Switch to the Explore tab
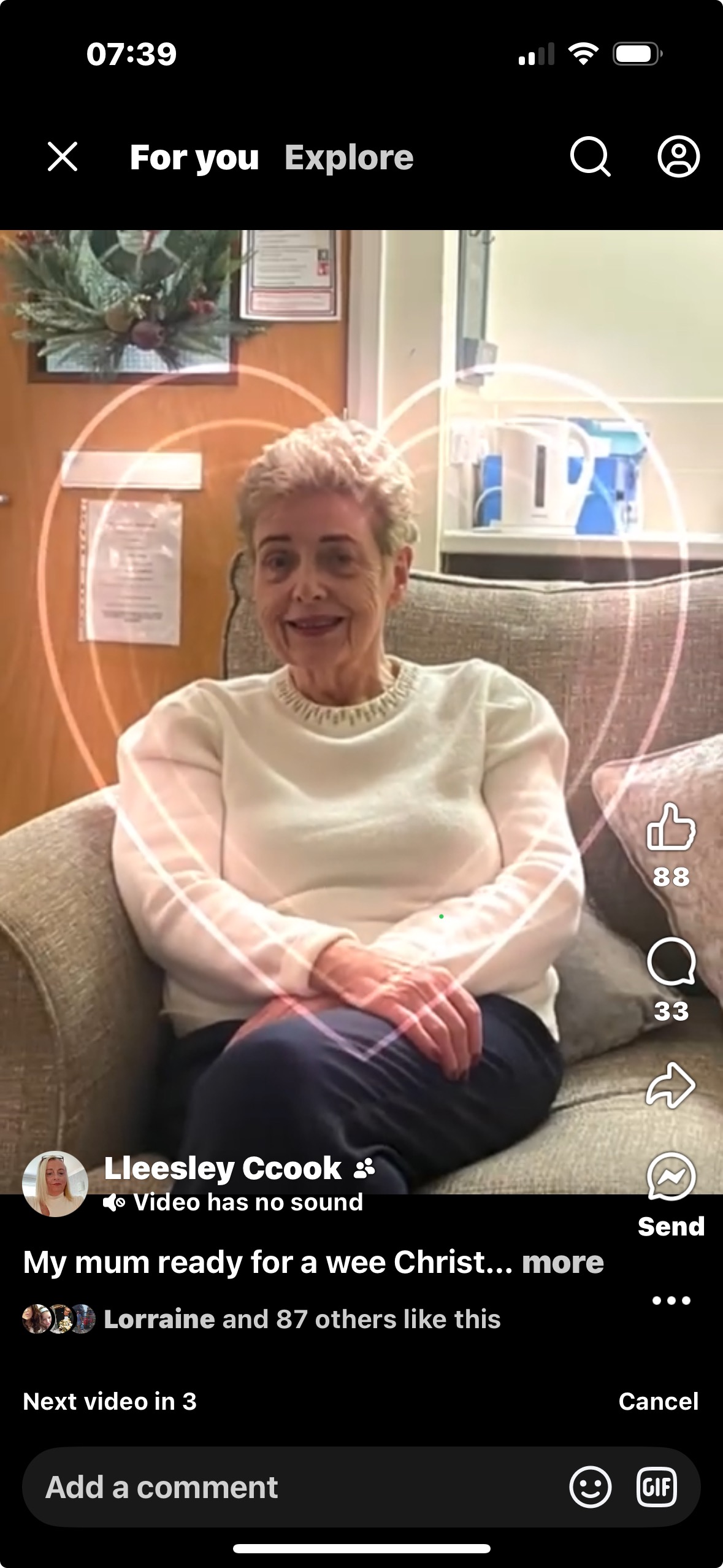 [x=349, y=158]
